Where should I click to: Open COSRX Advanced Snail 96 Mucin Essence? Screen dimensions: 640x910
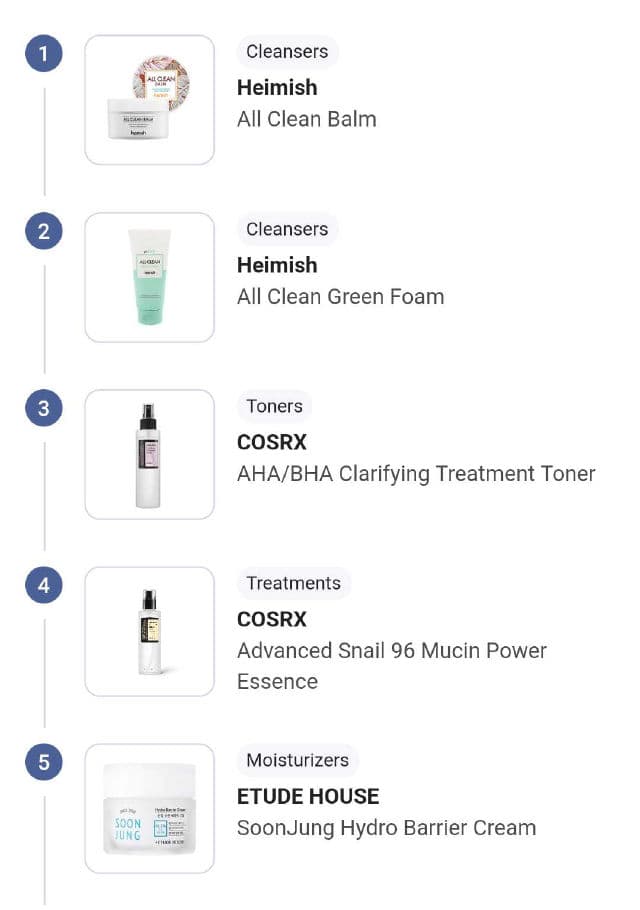pyautogui.click(x=391, y=651)
